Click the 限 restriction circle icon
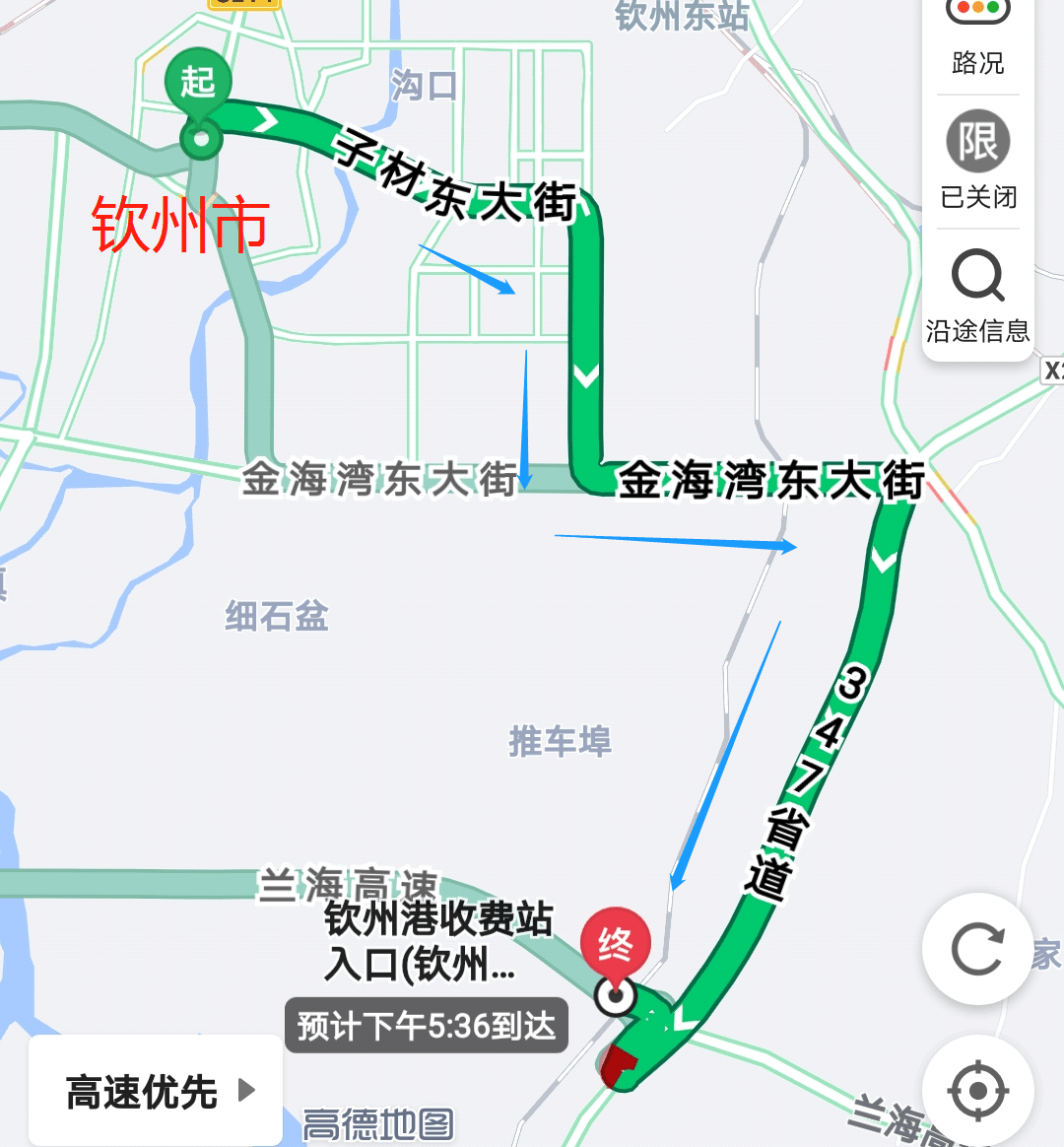Screen dimensions: 1064x1147 976,140
